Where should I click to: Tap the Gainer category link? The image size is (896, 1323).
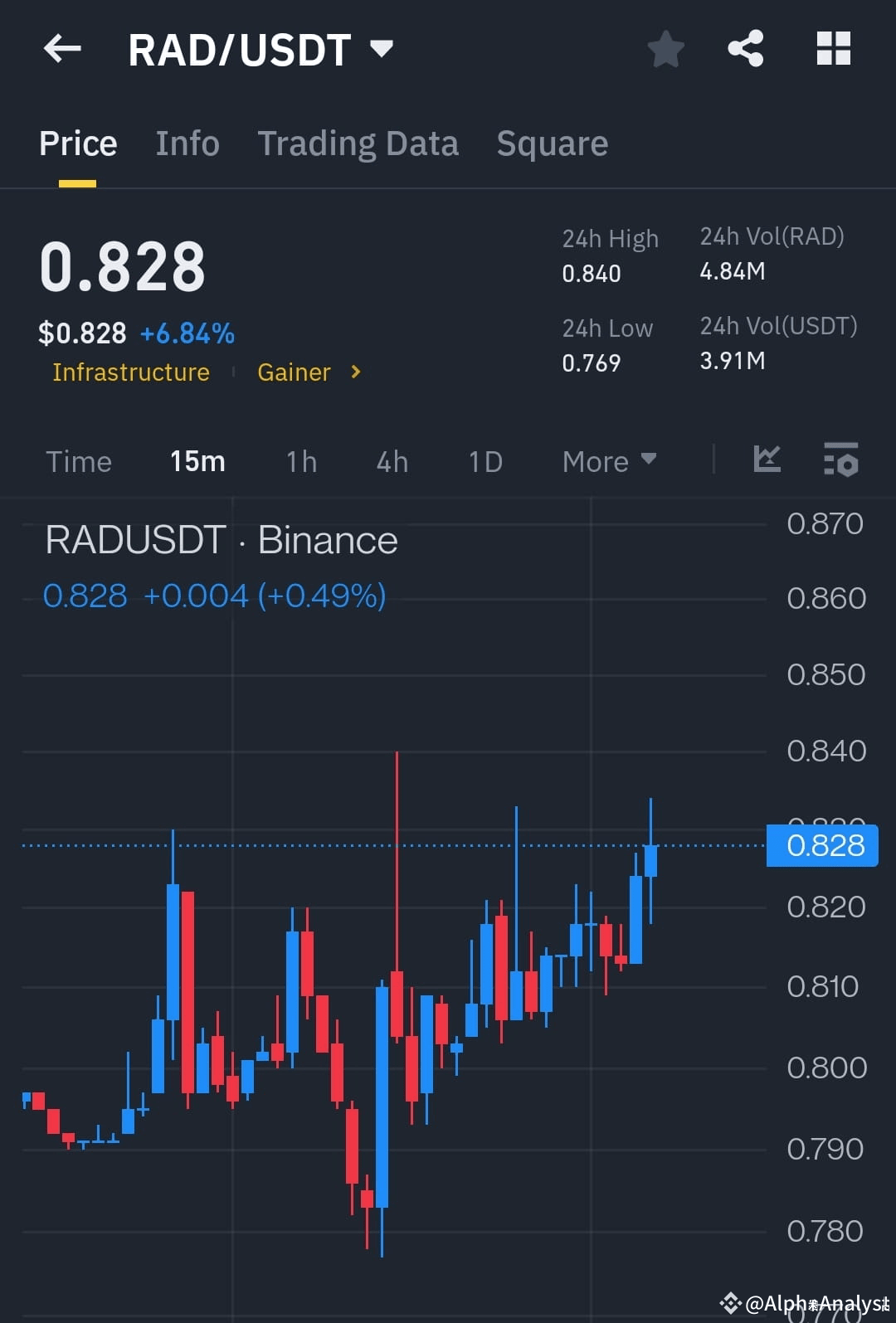[x=294, y=372]
